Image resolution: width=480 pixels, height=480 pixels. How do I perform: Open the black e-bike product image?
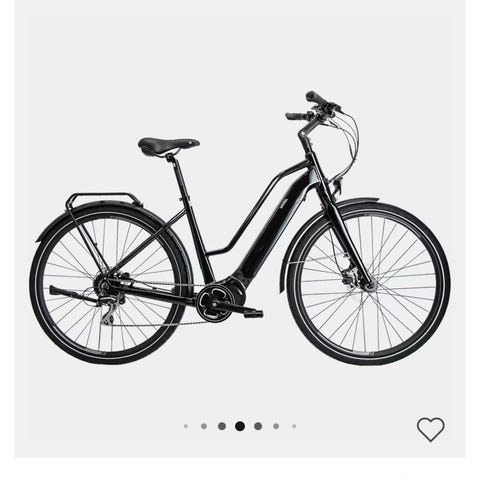click(x=240, y=228)
